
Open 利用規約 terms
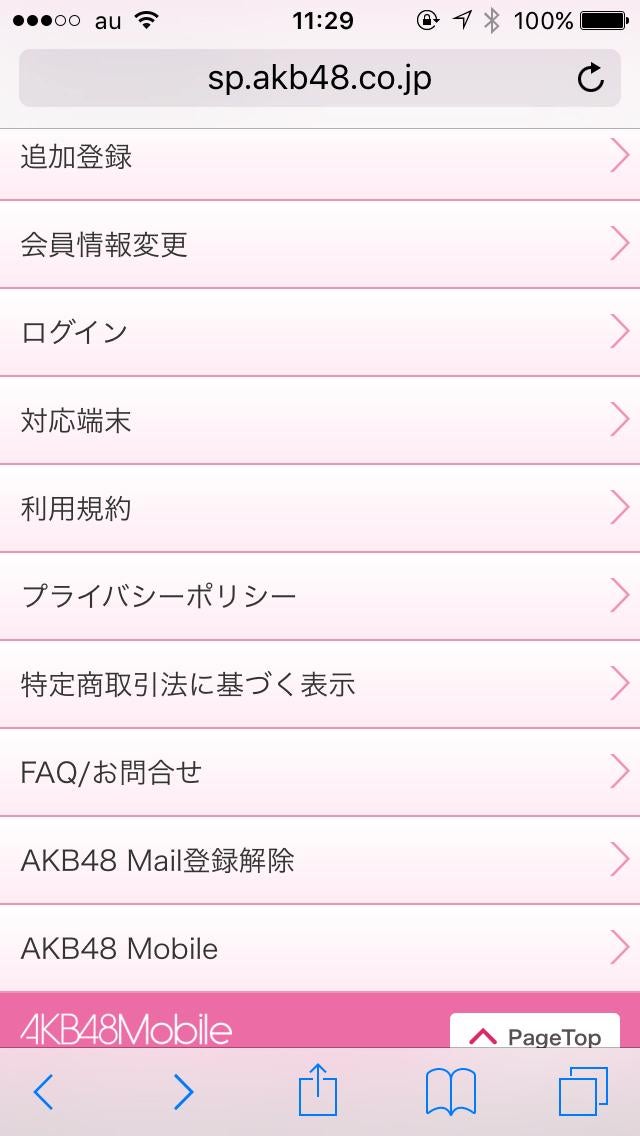click(320, 509)
